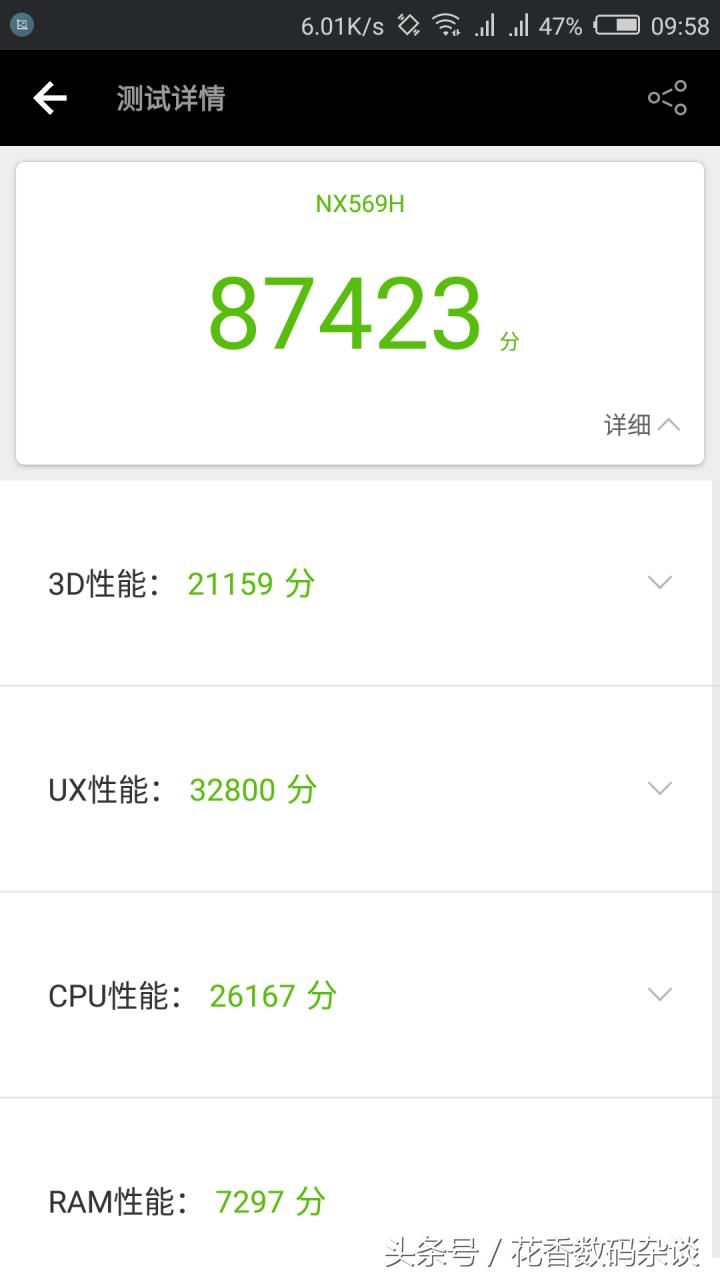This screenshot has width=720, height=1280.
Task: Open the share menu via share icon
Action: coord(667,97)
